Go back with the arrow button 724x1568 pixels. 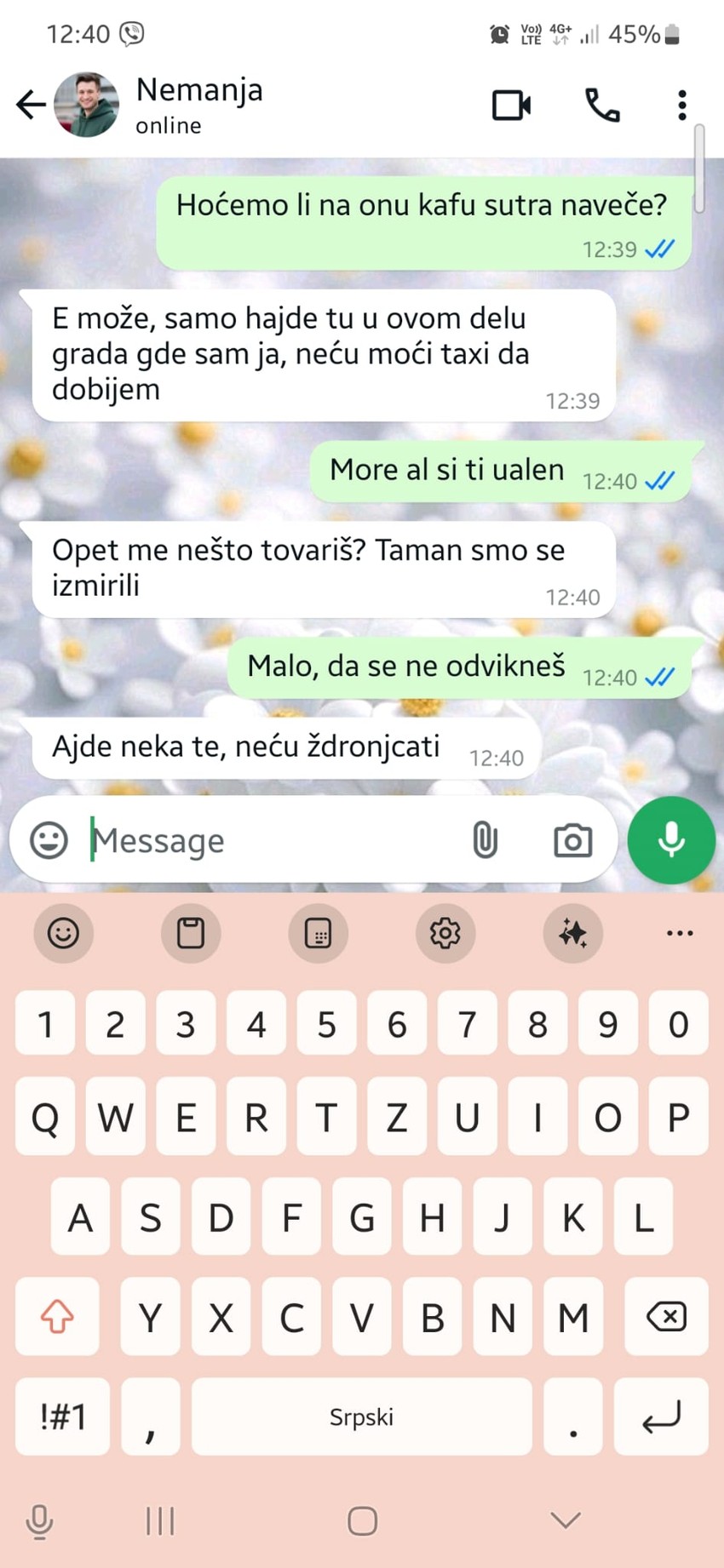(x=31, y=104)
